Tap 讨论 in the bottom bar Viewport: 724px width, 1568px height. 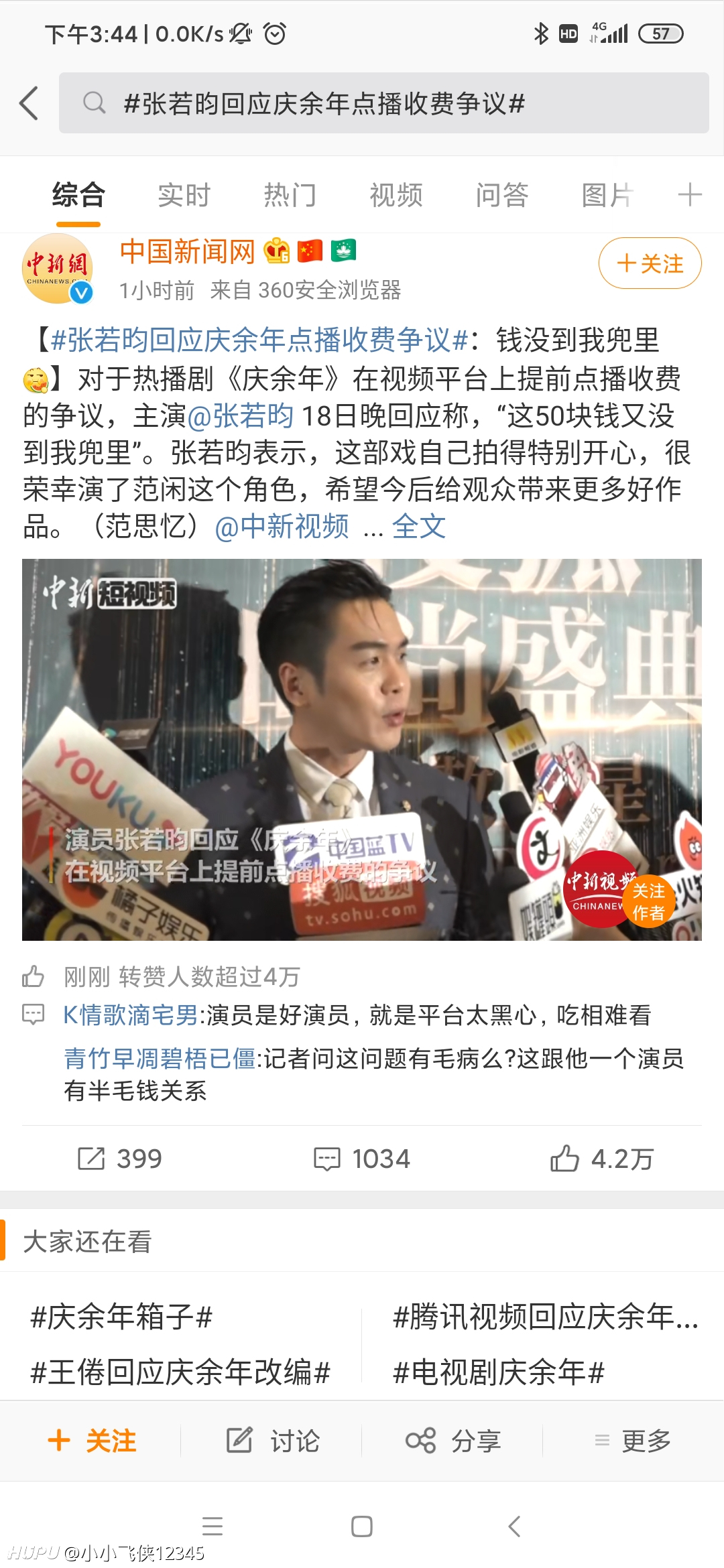[x=272, y=1440]
